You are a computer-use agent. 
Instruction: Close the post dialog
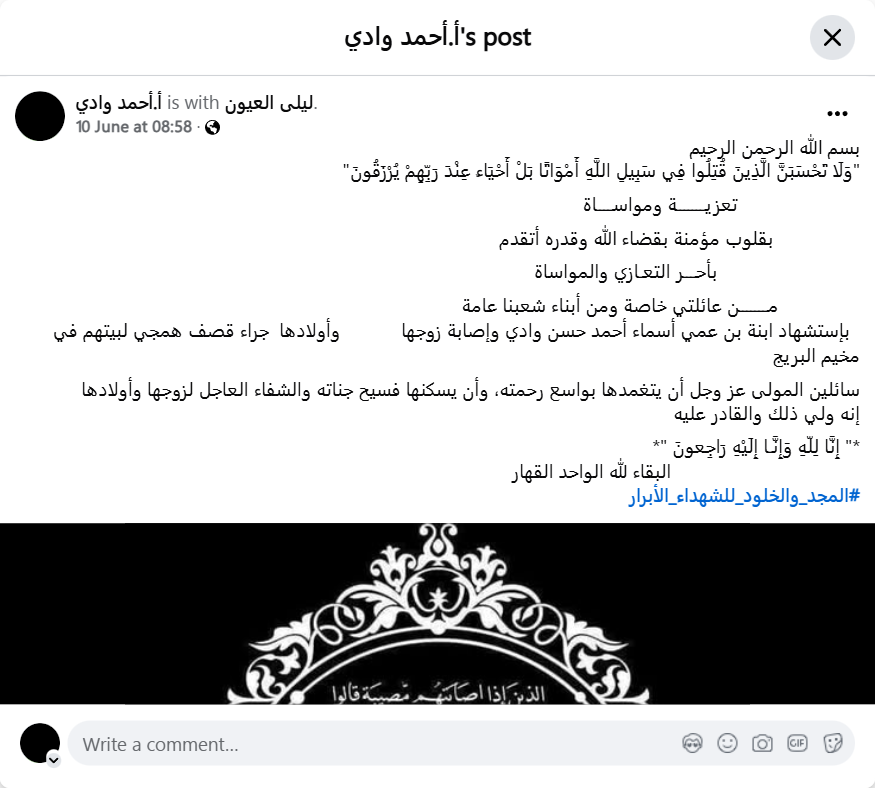tap(832, 38)
